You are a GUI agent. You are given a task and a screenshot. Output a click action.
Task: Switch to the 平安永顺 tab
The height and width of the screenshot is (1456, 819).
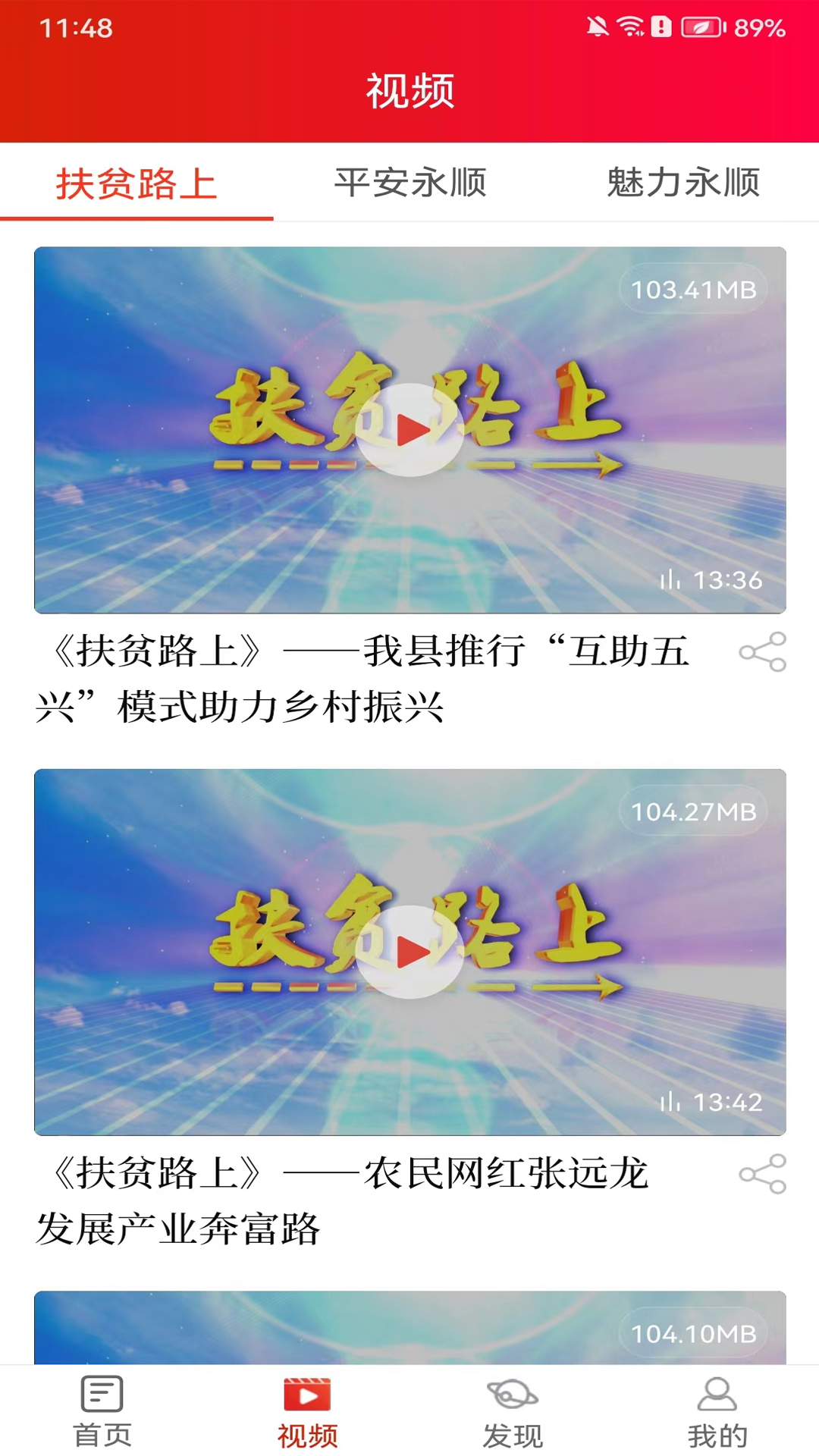pyautogui.click(x=409, y=183)
